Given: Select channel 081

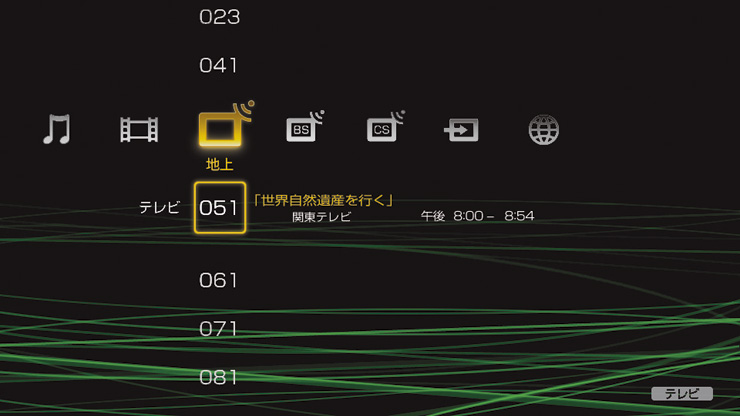Looking at the screenshot, I should [219, 378].
